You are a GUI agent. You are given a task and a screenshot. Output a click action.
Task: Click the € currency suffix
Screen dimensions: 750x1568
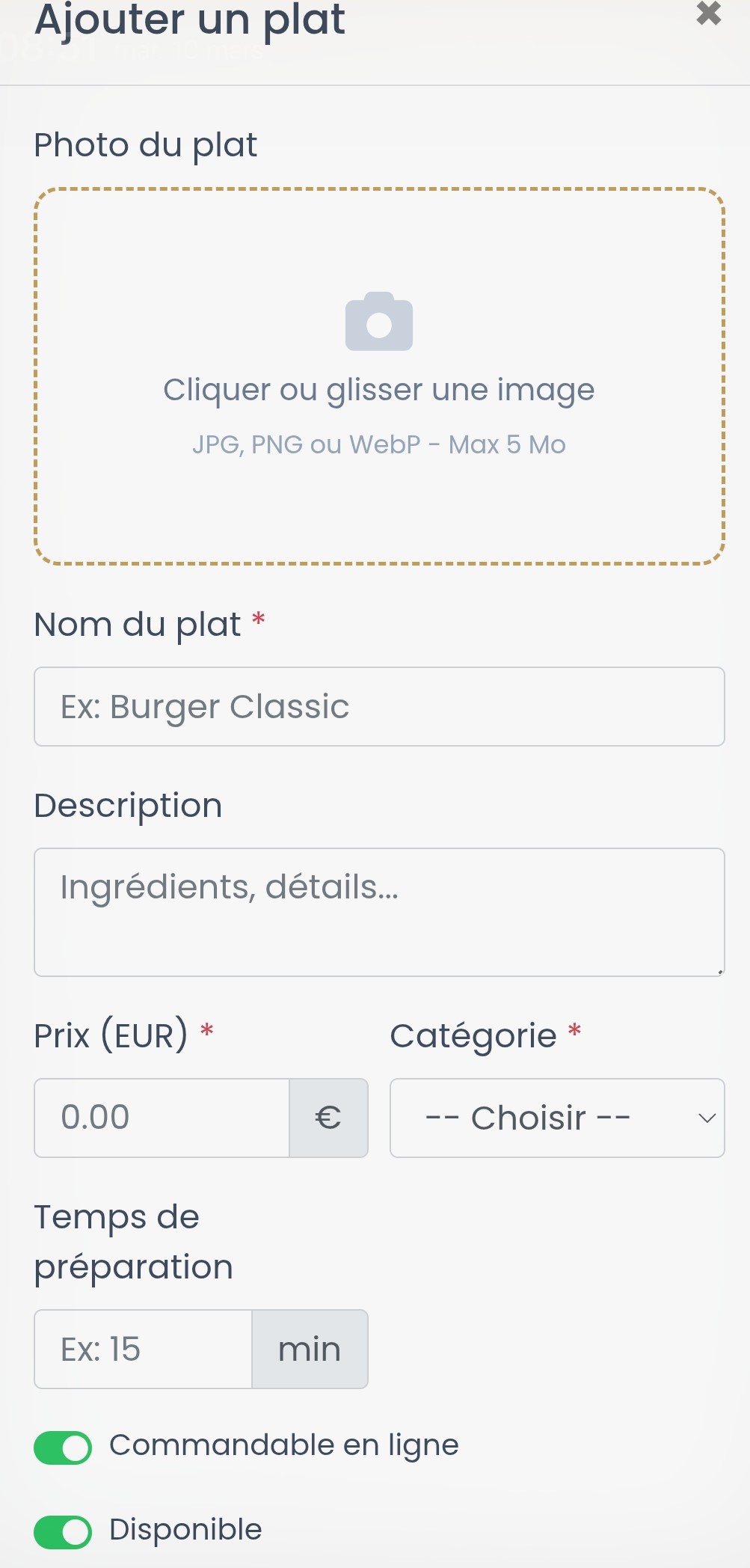pyautogui.click(x=328, y=1118)
